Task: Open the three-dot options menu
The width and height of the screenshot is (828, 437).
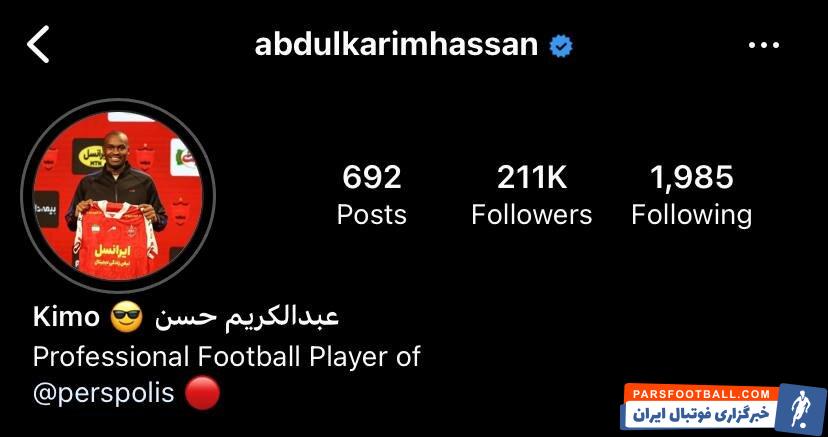Action: click(764, 45)
